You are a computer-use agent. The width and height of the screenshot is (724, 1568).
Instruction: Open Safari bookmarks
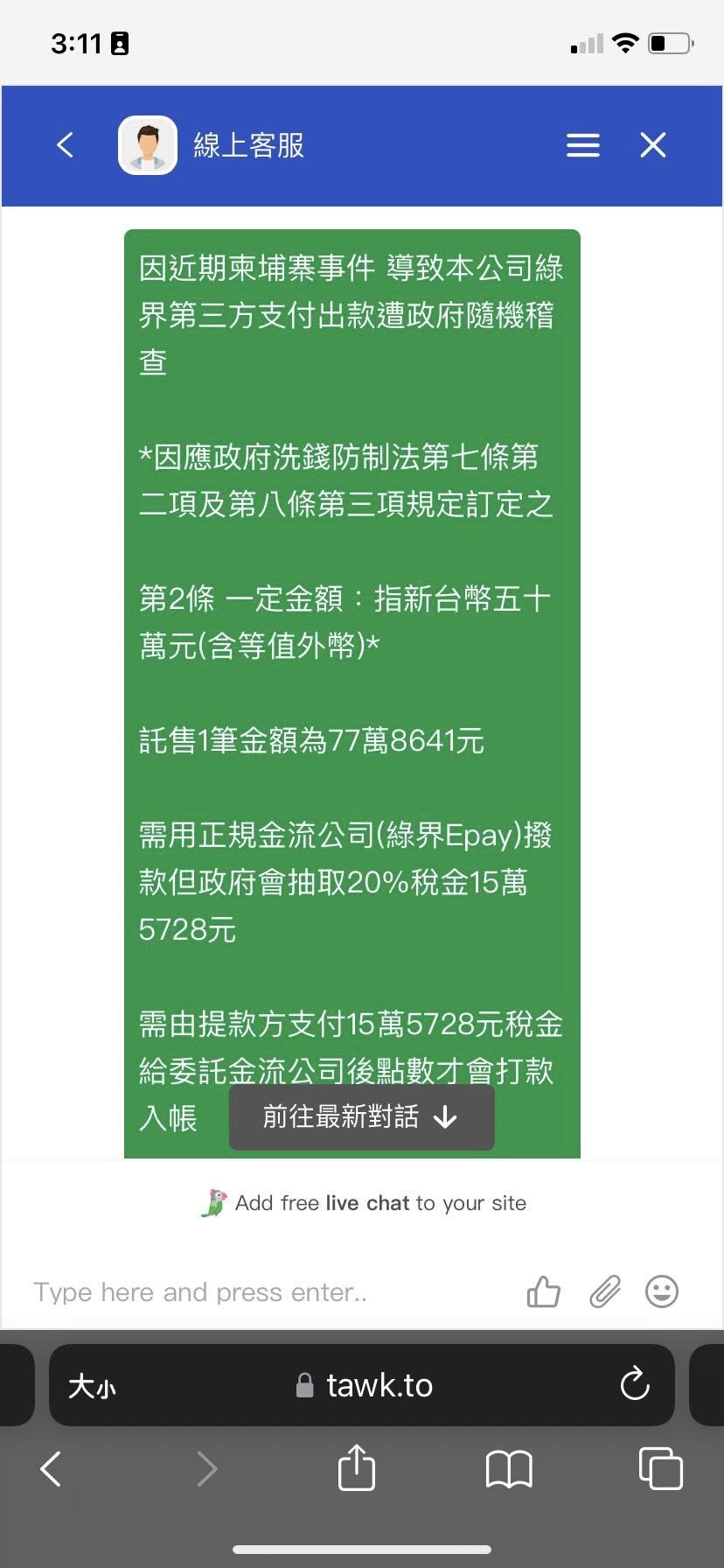click(x=509, y=1469)
